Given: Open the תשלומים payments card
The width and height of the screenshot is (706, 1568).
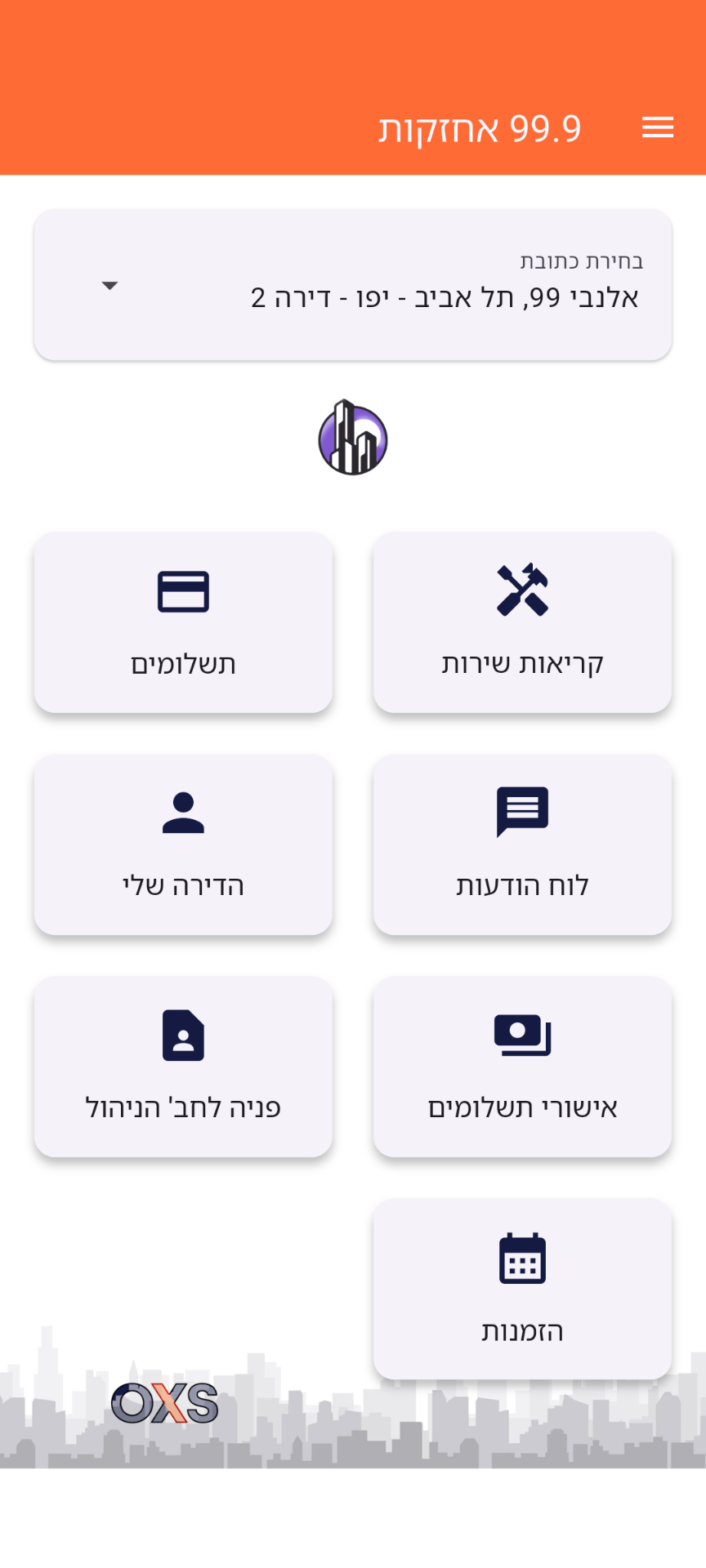Looking at the screenshot, I should click(183, 622).
